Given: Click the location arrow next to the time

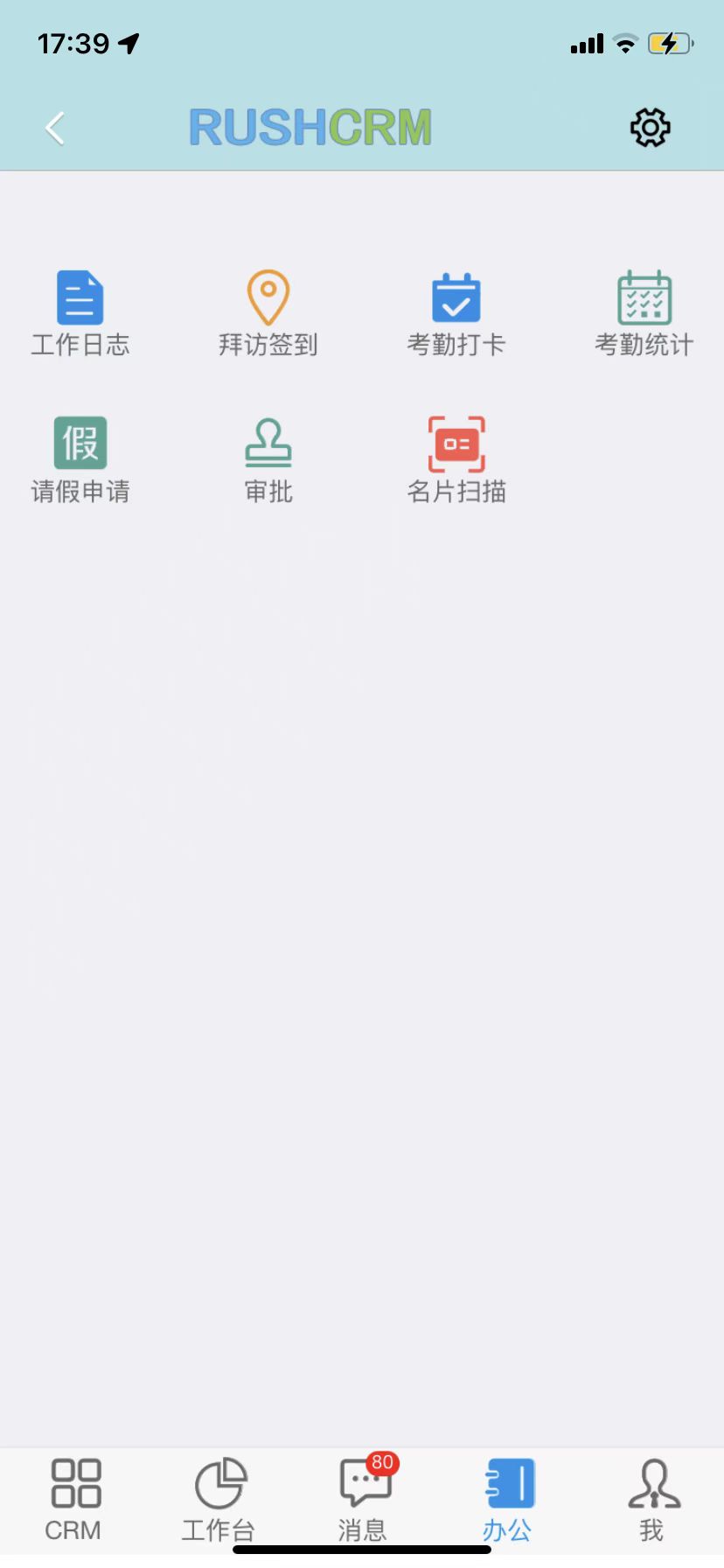Looking at the screenshot, I should 129,42.
